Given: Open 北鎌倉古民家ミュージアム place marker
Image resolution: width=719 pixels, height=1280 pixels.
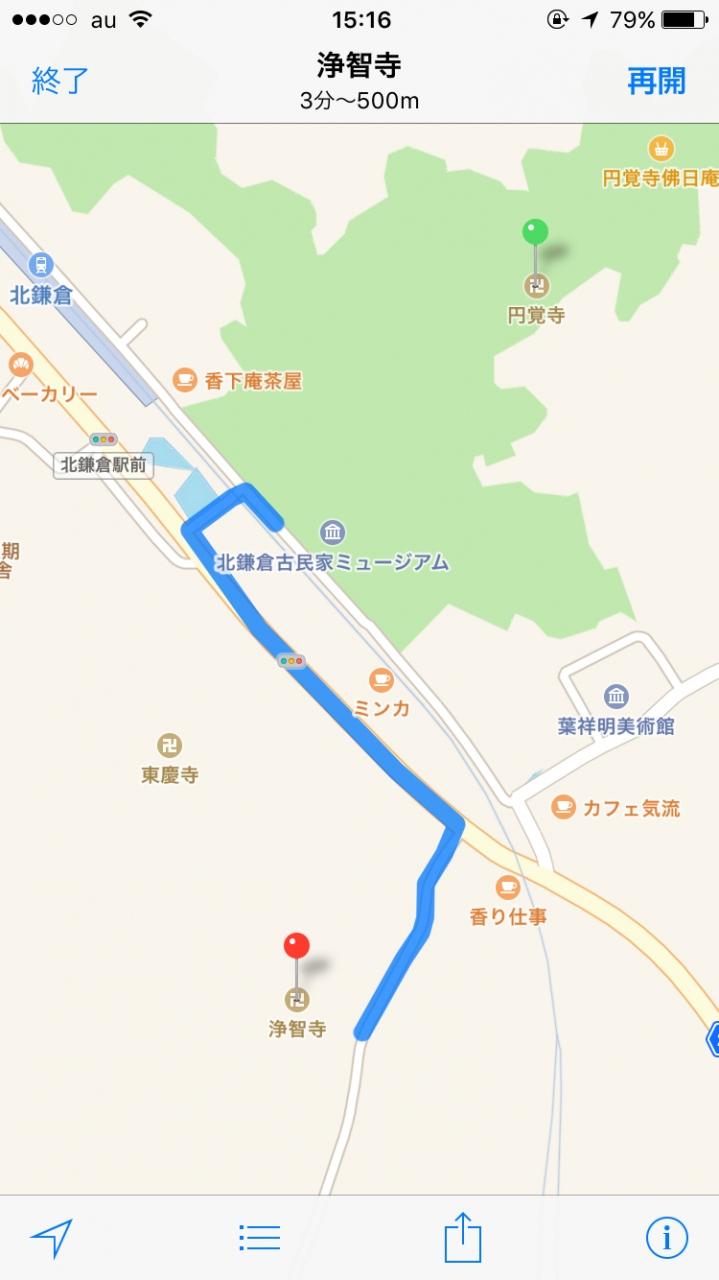Looking at the screenshot, I should coord(333,531).
